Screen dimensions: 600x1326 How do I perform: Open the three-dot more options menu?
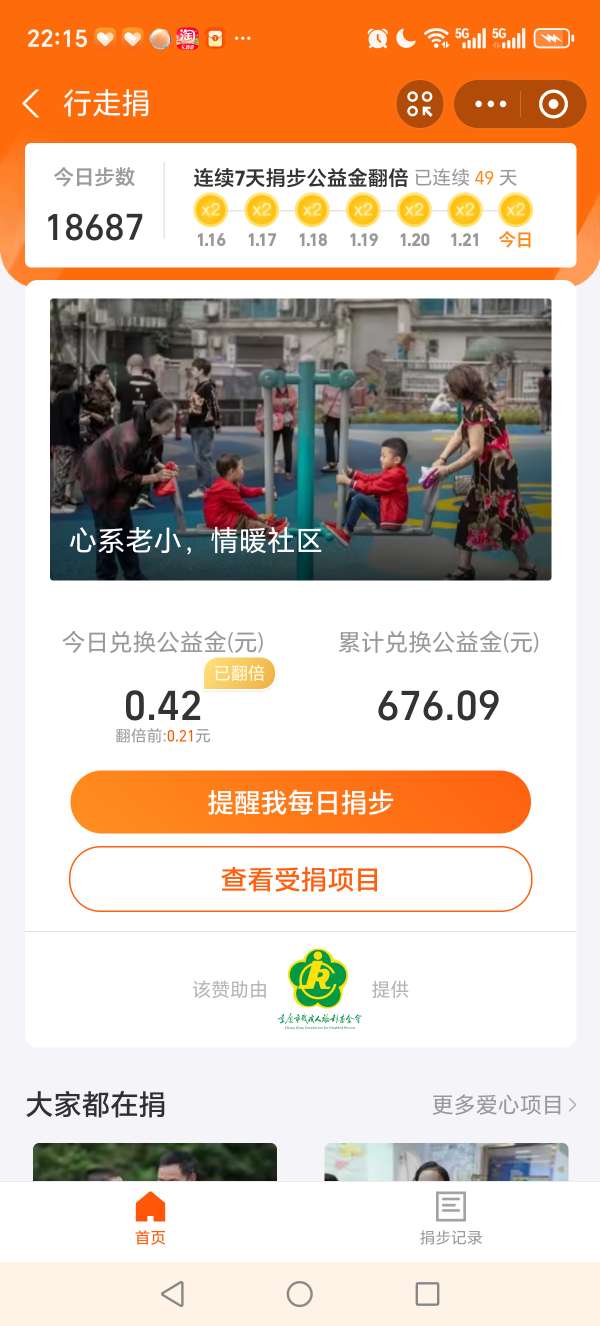click(491, 104)
